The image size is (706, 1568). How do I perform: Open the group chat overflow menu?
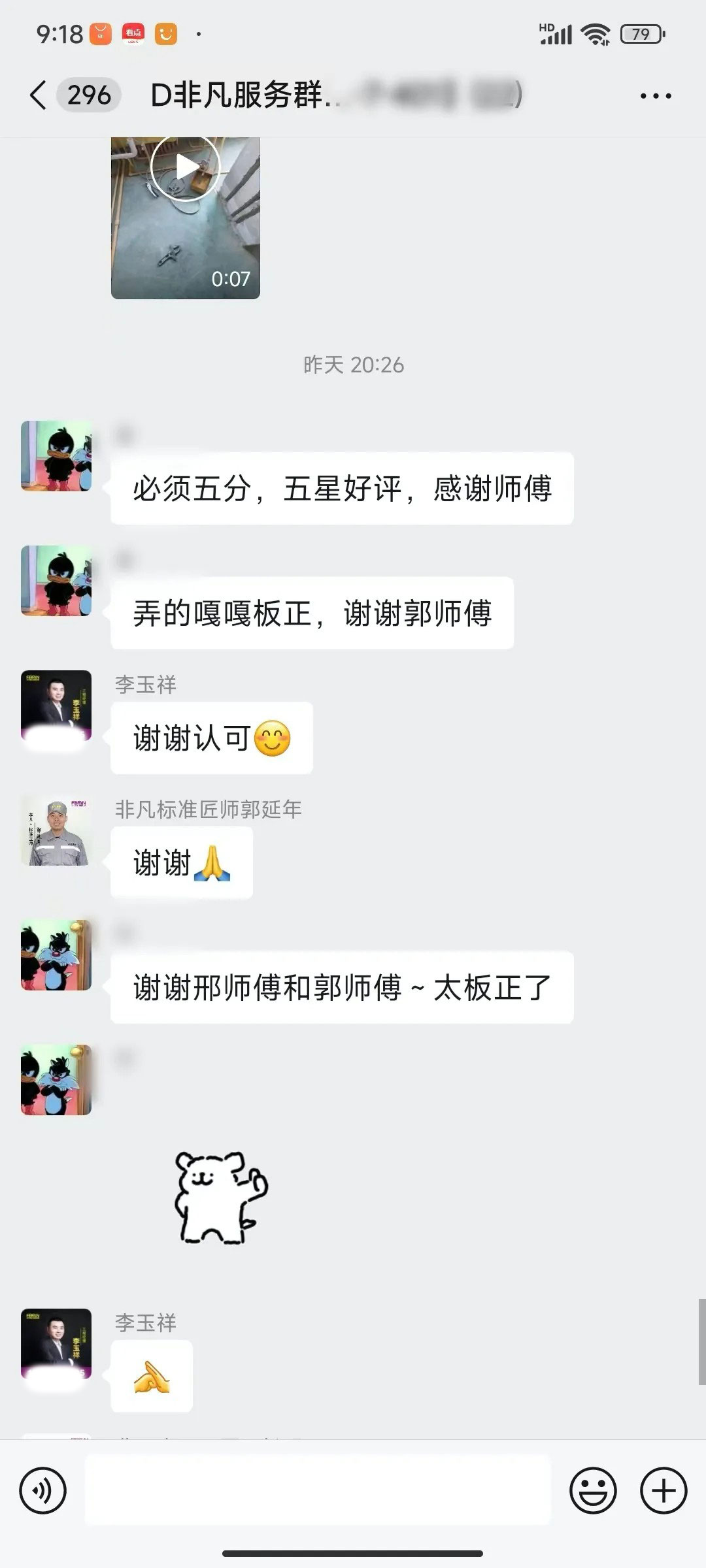655,96
